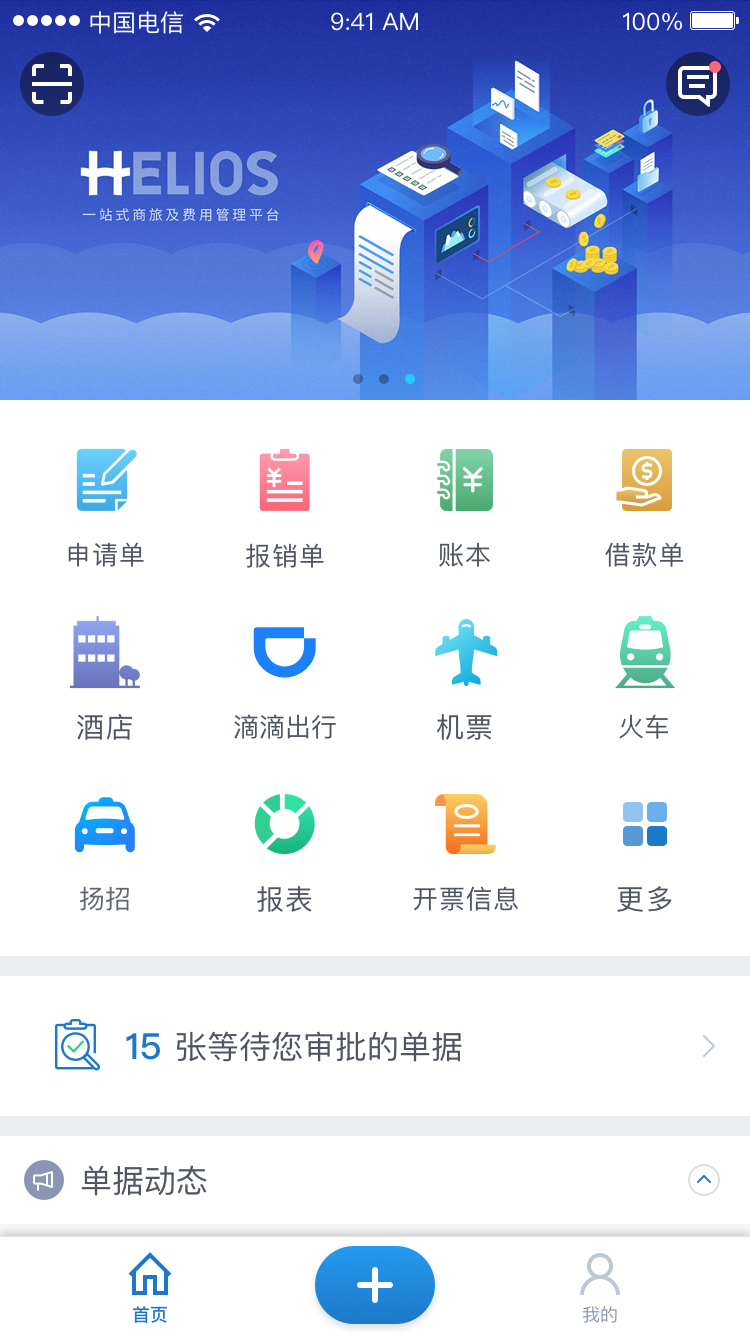Tap the blue plus create button
750x1334 pixels.
[x=375, y=1285]
